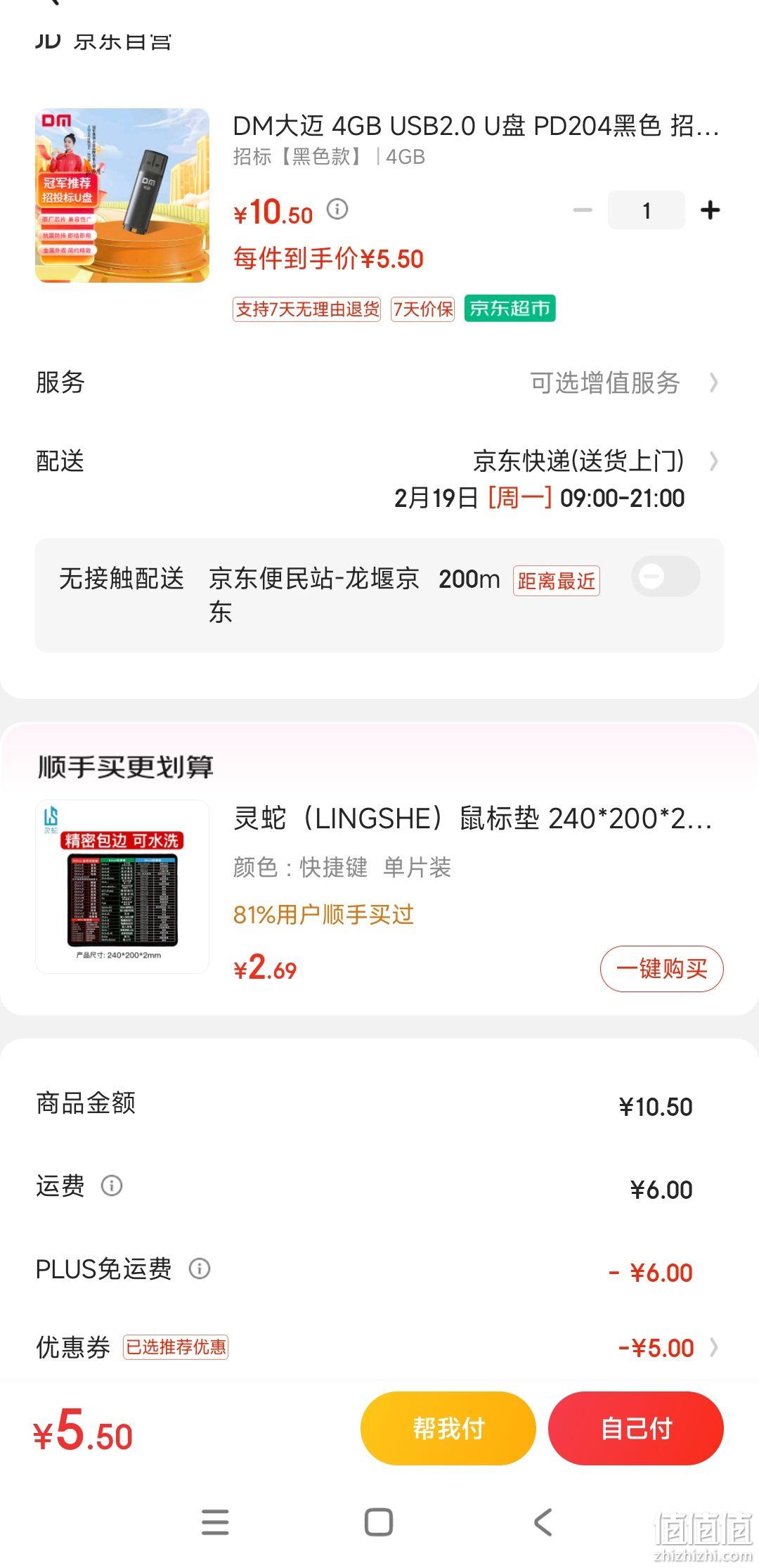Screen dimensions: 759x1568
Task: Choose 帮我付 to ask someone to pay
Action: [x=448, y=1429]
